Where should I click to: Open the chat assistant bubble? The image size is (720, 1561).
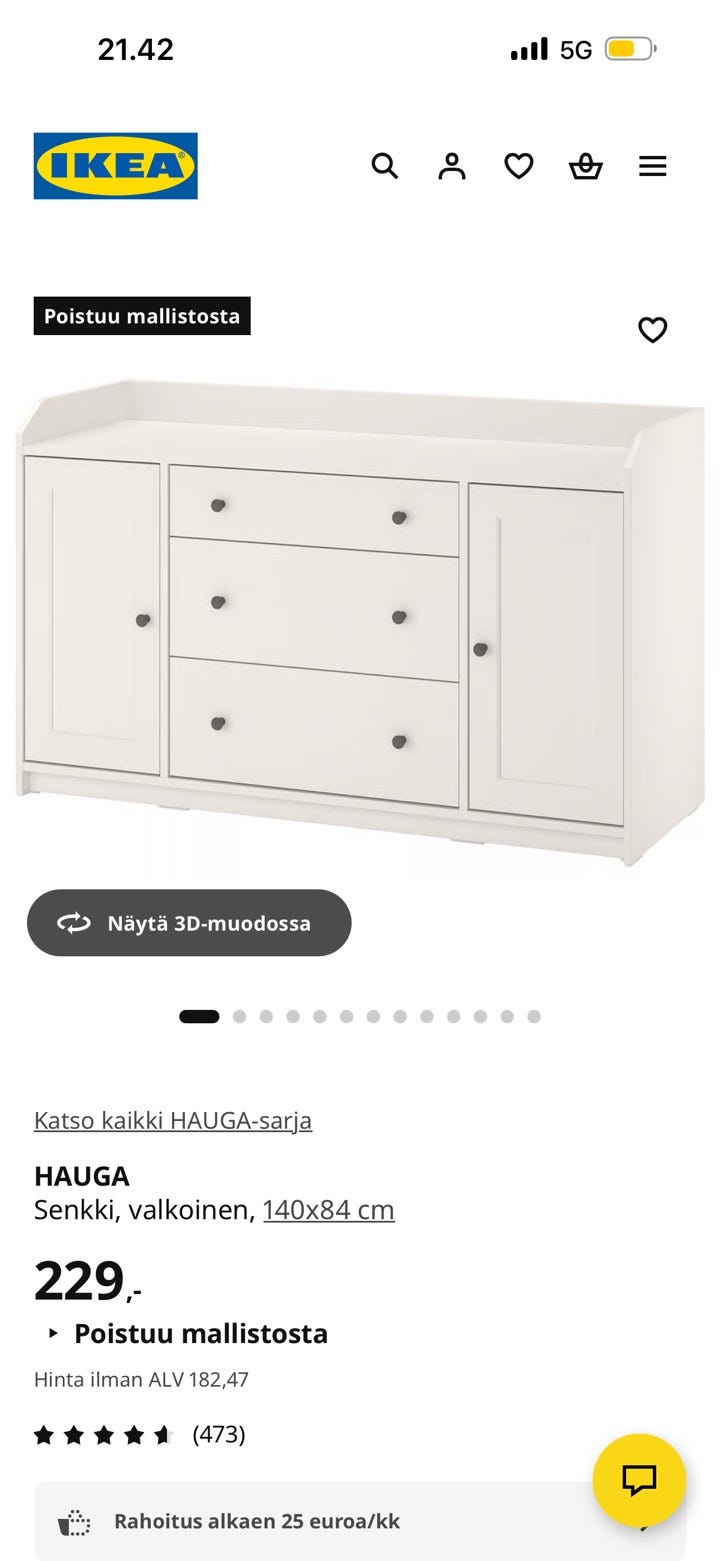coord(641,1481)
